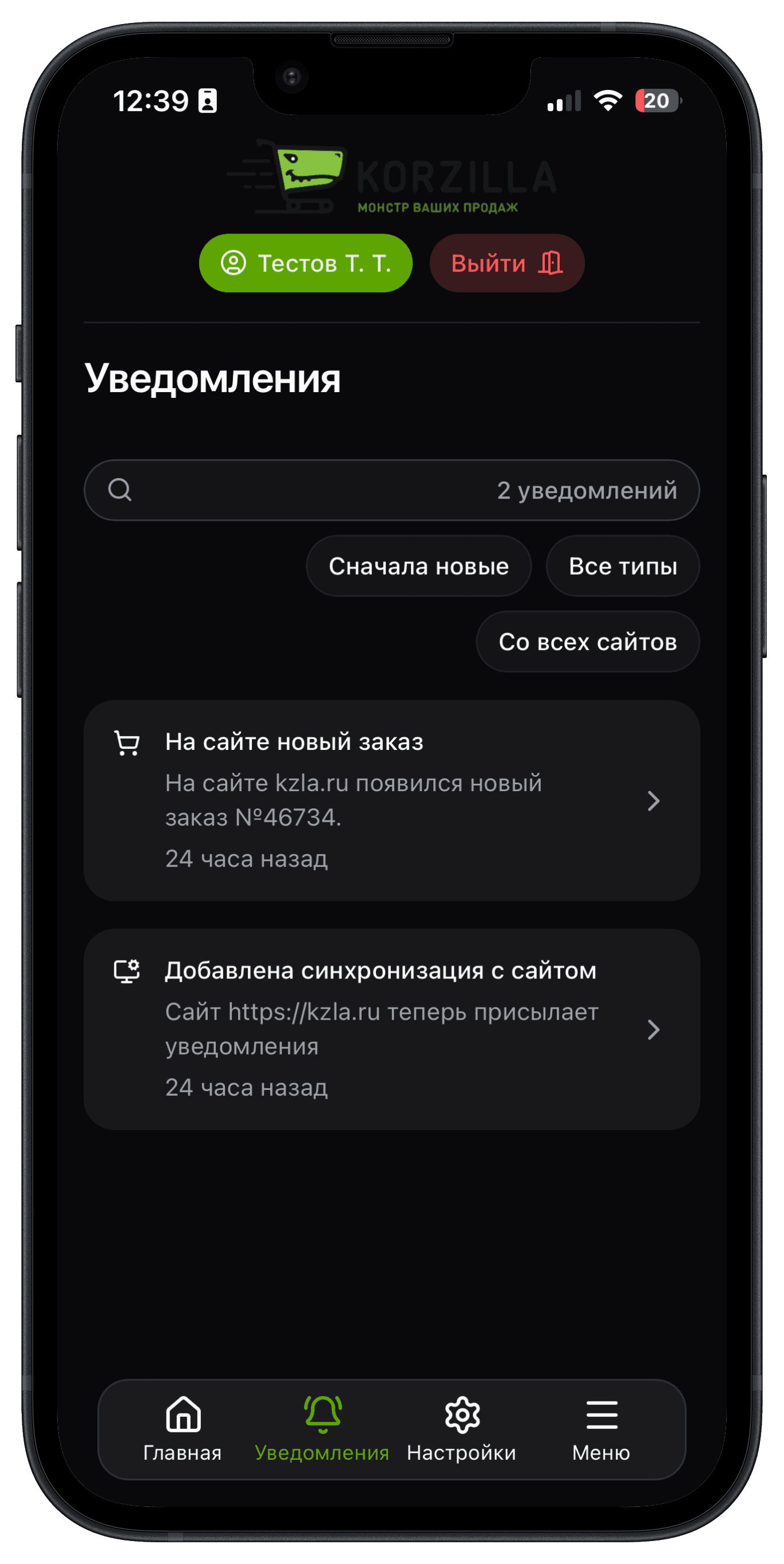Open the На сайте новый заказ notification
This screenshot has height=1564, width=784.
point(391,800)
